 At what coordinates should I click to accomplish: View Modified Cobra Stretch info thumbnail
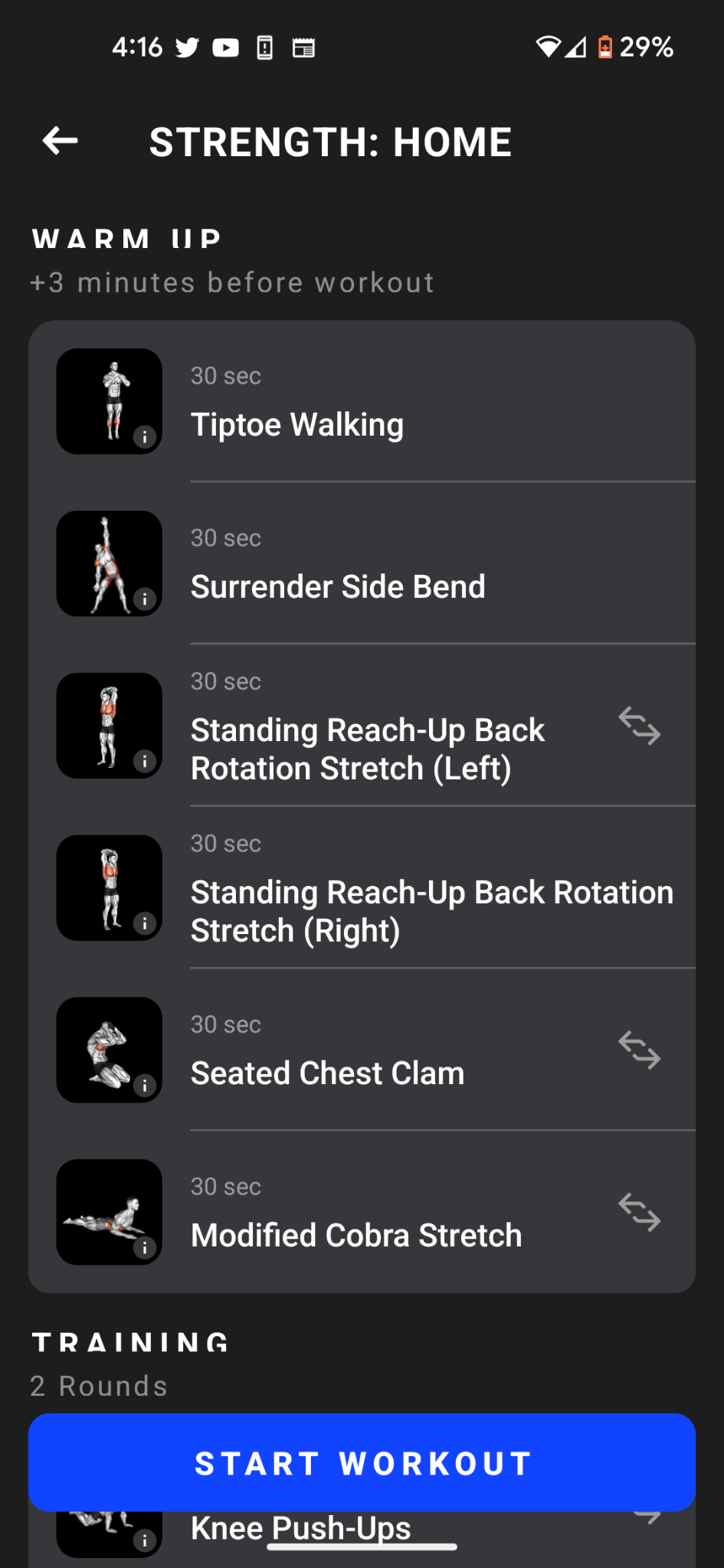[x=110, y=1212]
